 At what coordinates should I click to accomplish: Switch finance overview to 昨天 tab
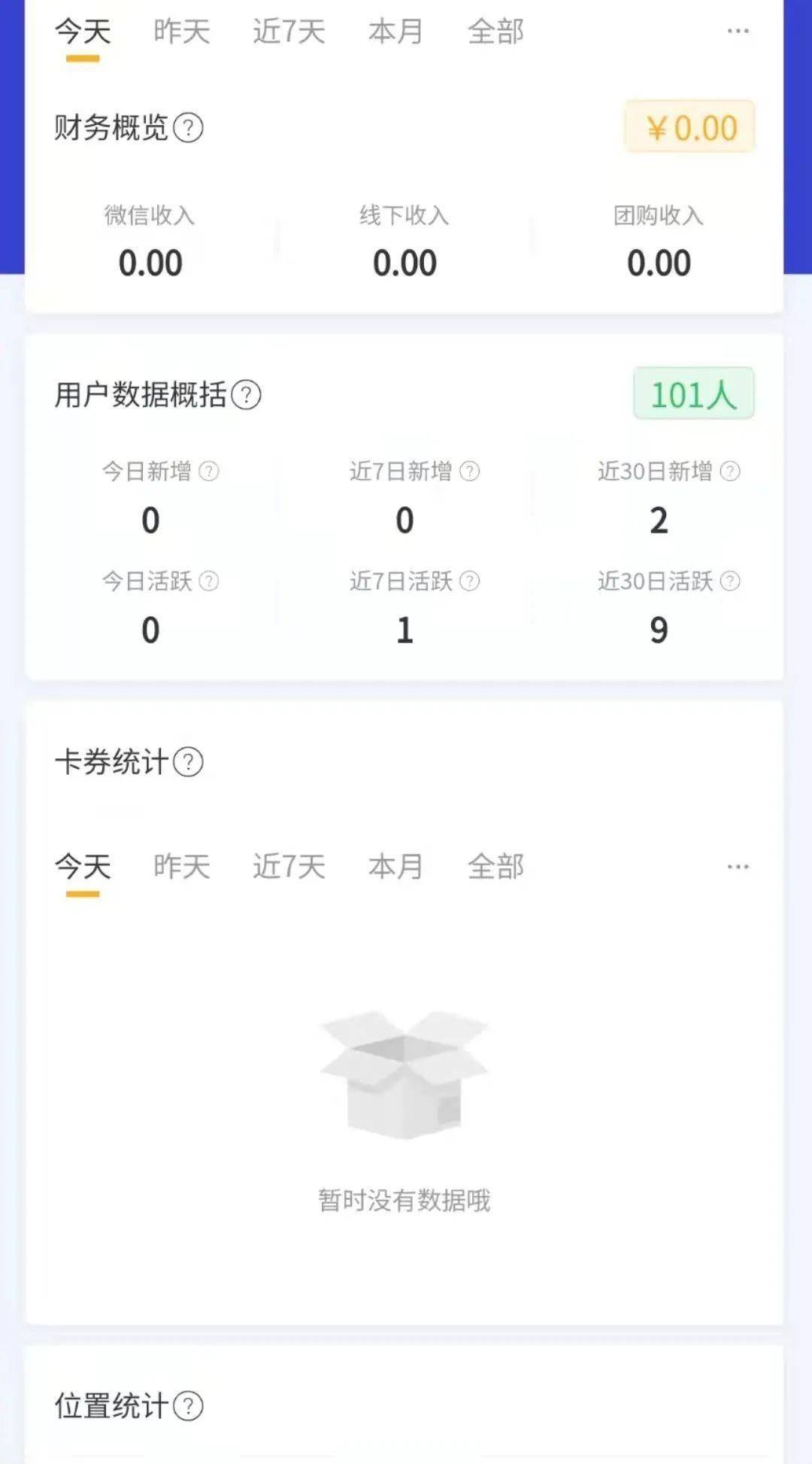181,32
